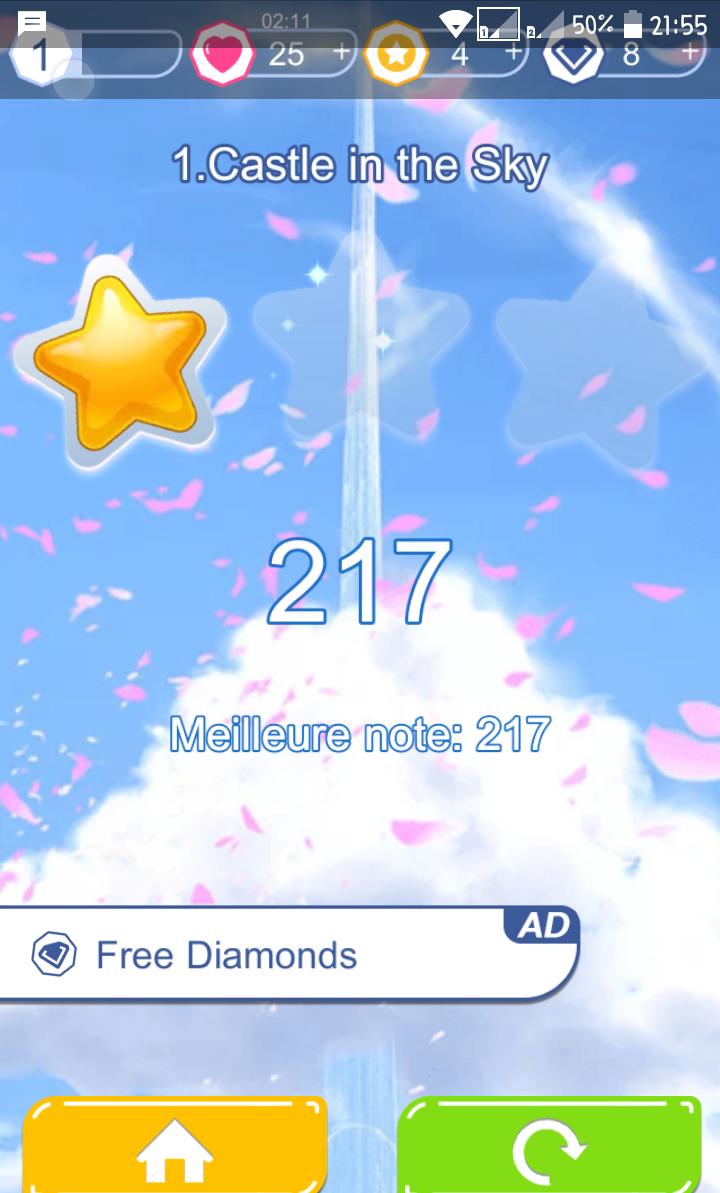This screenshot has width=720, height=1193.
Task: Return to the home screen
Action: coord(175,1148)
